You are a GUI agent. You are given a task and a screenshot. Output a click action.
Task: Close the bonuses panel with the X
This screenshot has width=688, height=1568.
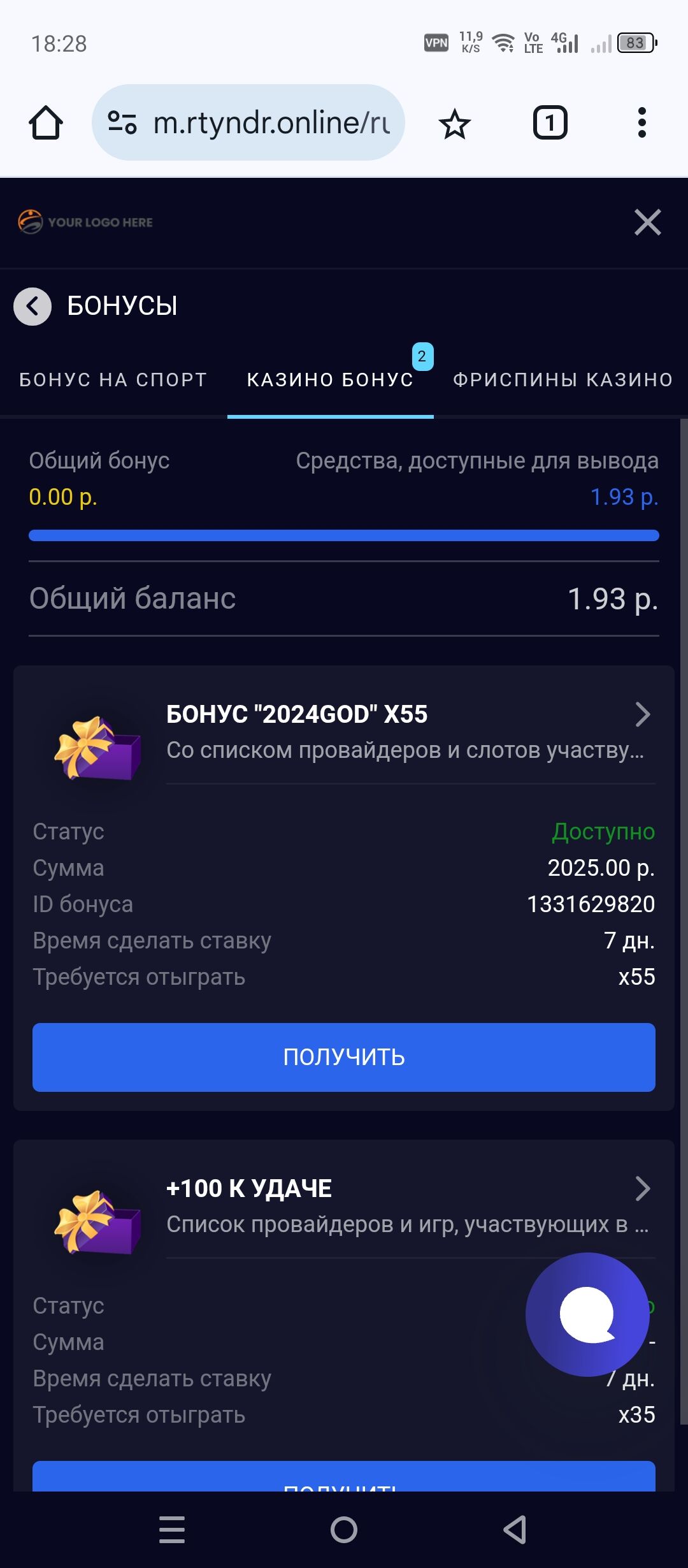pos(647,222)
